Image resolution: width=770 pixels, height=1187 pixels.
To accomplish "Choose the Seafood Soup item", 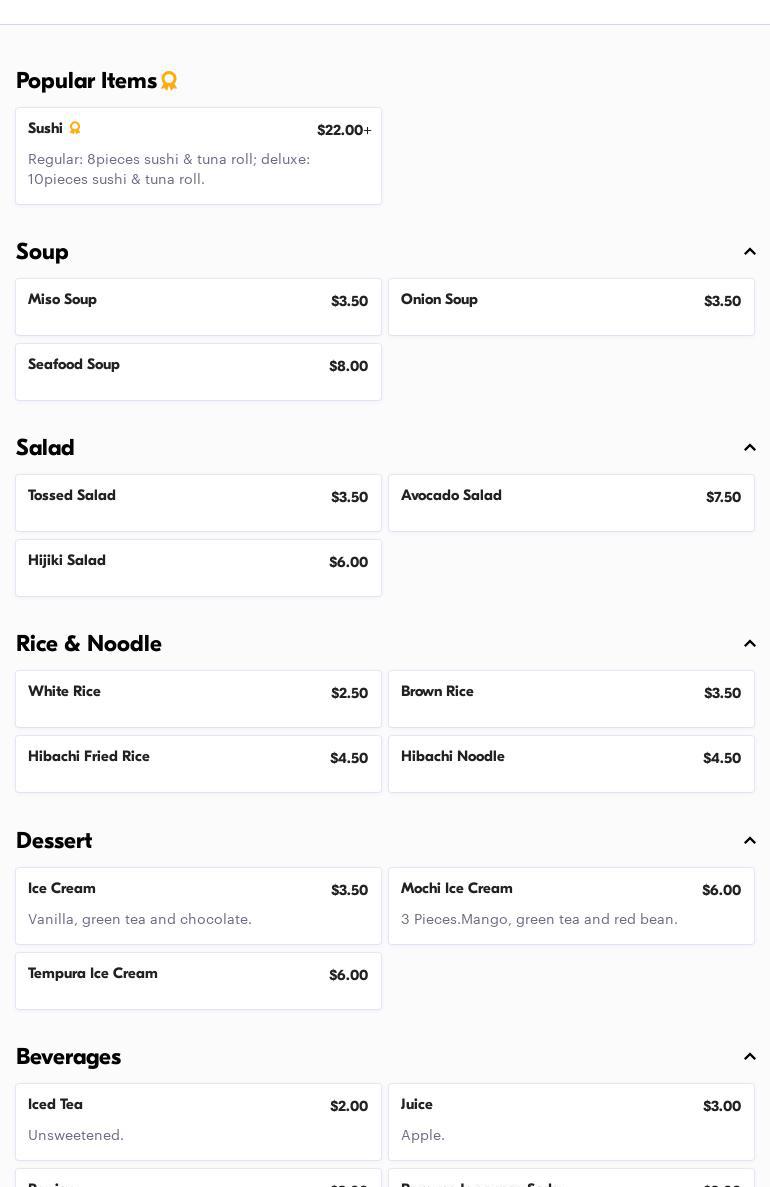I will 198,372.
